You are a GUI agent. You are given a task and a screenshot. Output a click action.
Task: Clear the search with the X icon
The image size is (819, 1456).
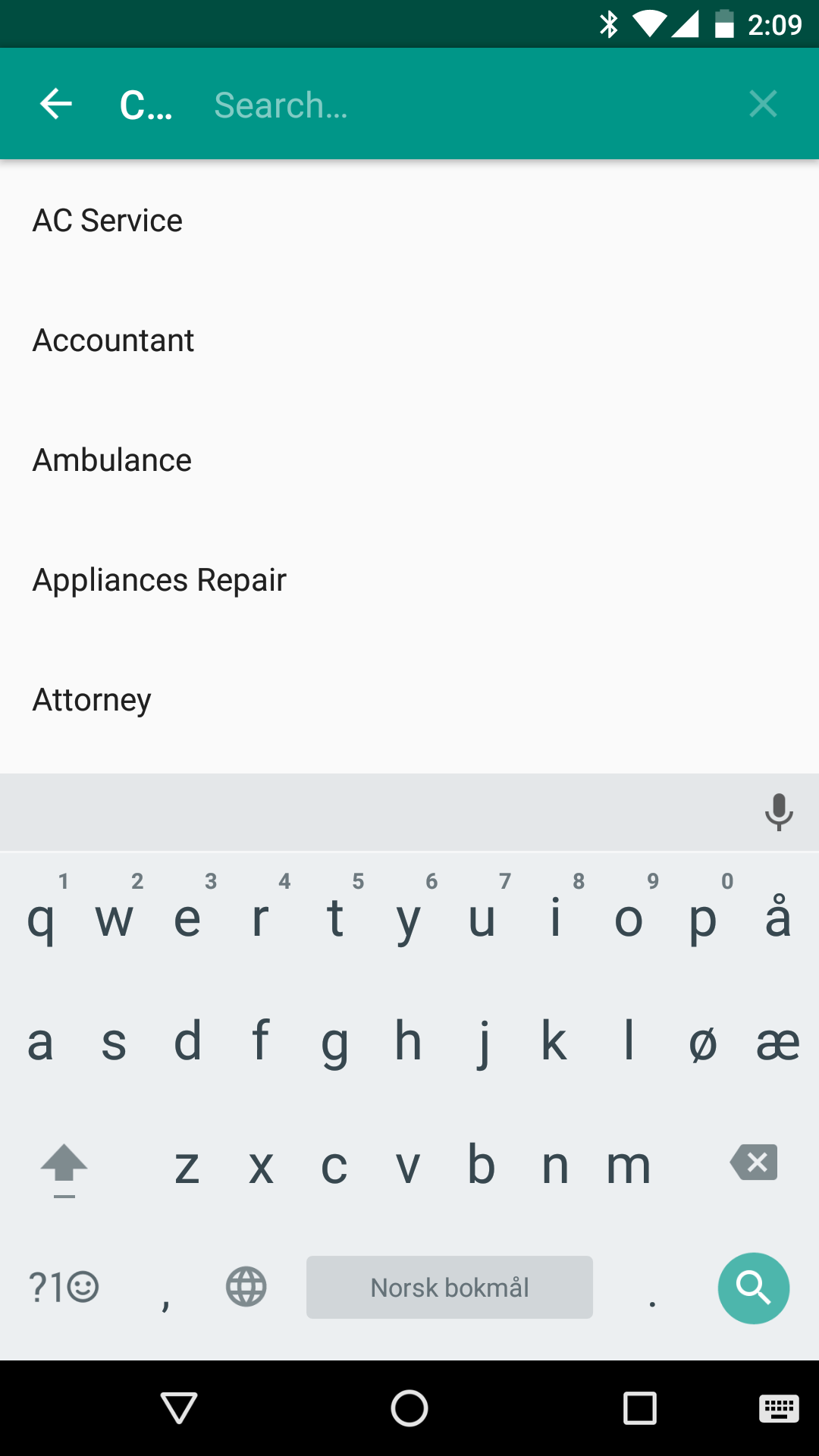[x=763, y=104]
